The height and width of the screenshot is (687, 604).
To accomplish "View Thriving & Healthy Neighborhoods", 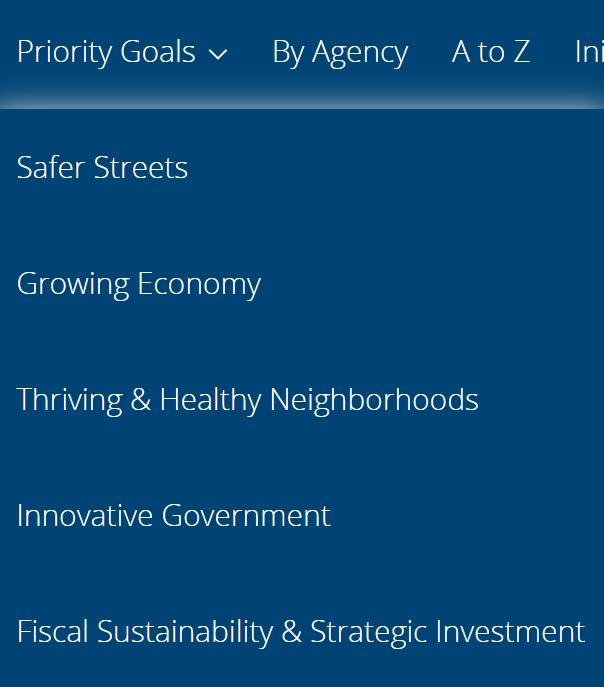I will (247, 400).
